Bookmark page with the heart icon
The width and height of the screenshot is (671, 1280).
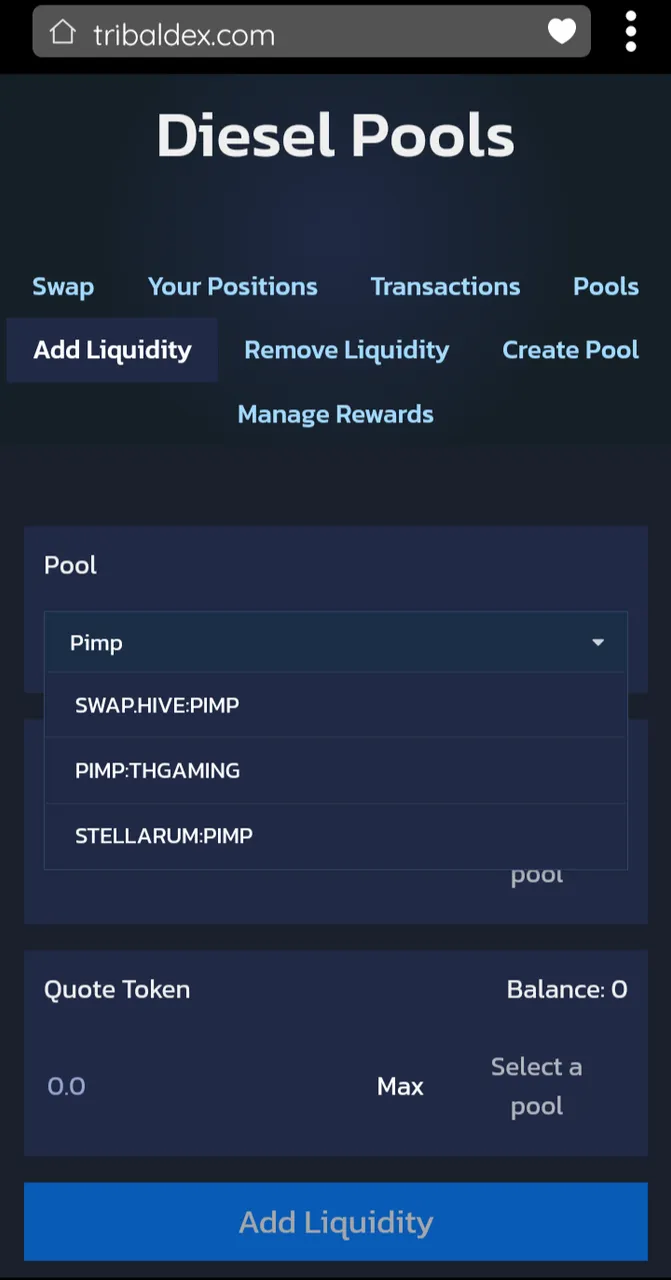[x=562, y=33]
